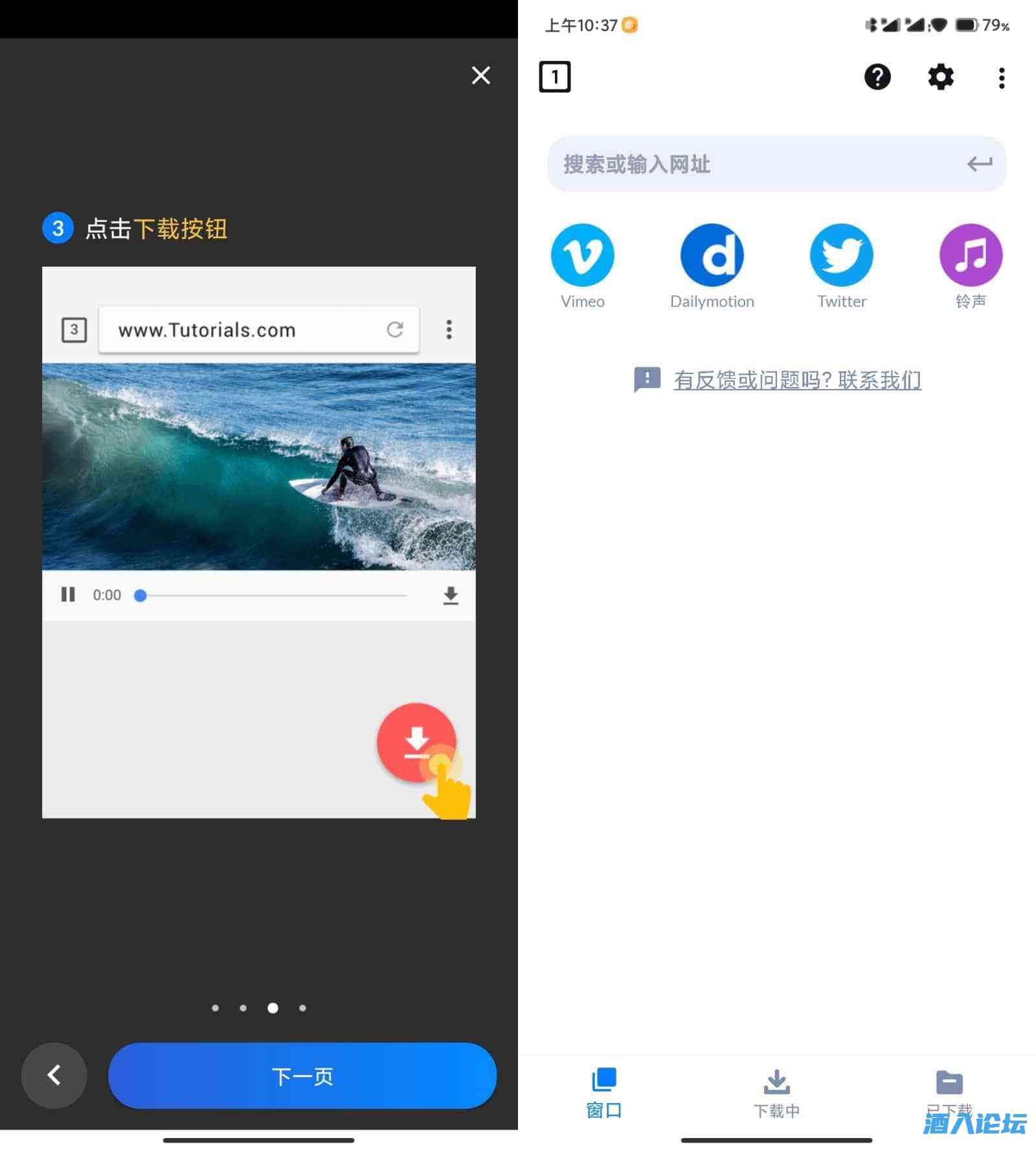Open the help question mark icon
1036x1151 pixels.
[877, 77]
